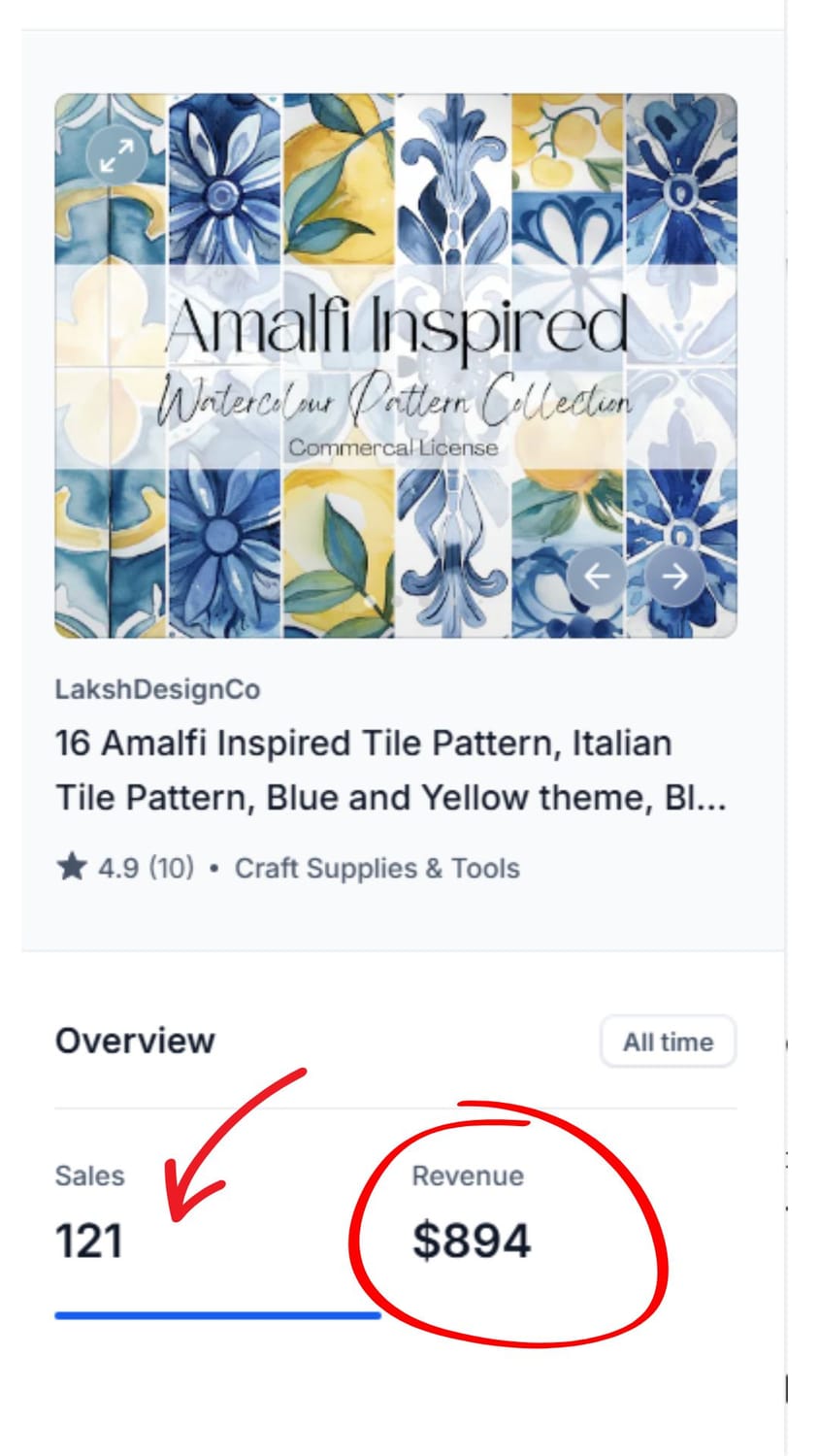This screenshot has height=1456, width=819.
Task: Select the Sales metric tab
Action: click(x=90, y=1213)
